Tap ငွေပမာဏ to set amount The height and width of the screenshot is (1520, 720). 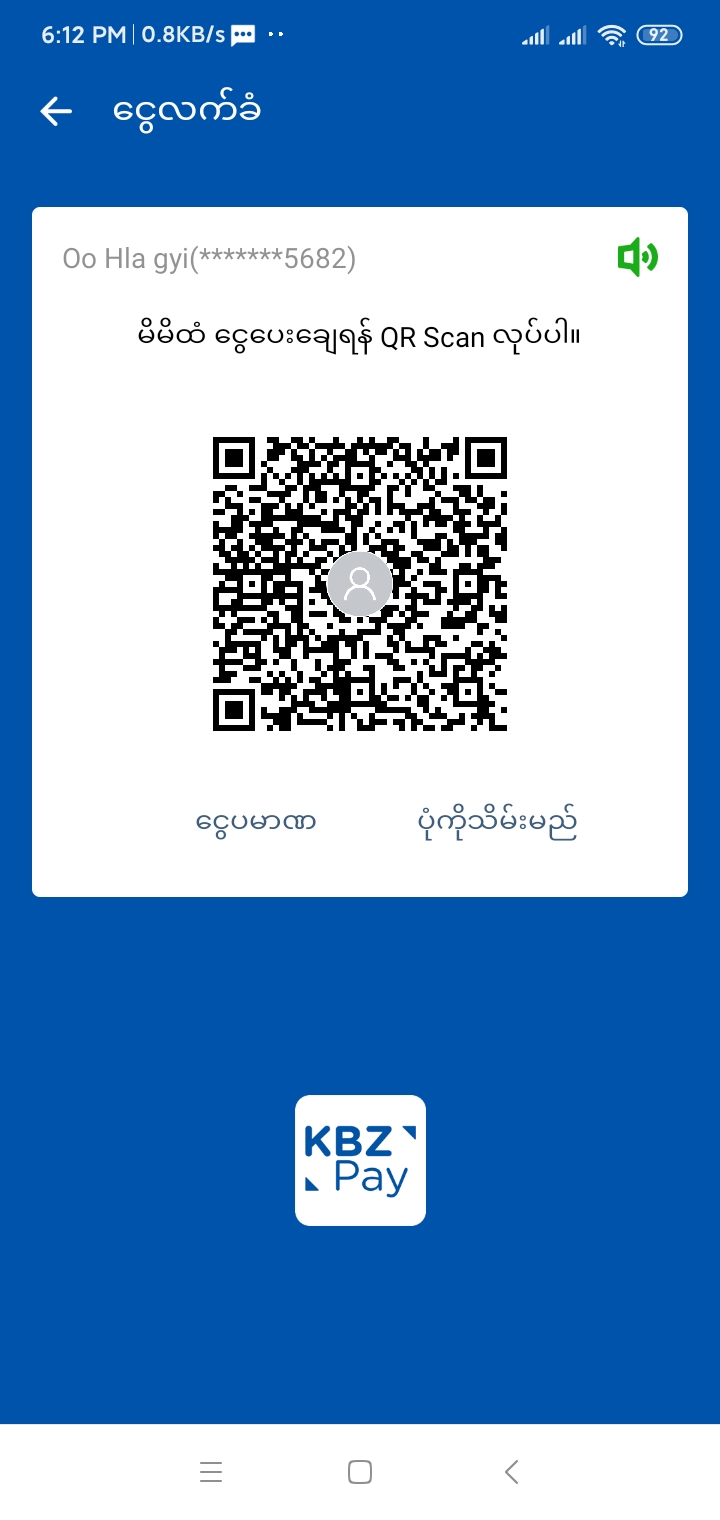click(256, 823)
